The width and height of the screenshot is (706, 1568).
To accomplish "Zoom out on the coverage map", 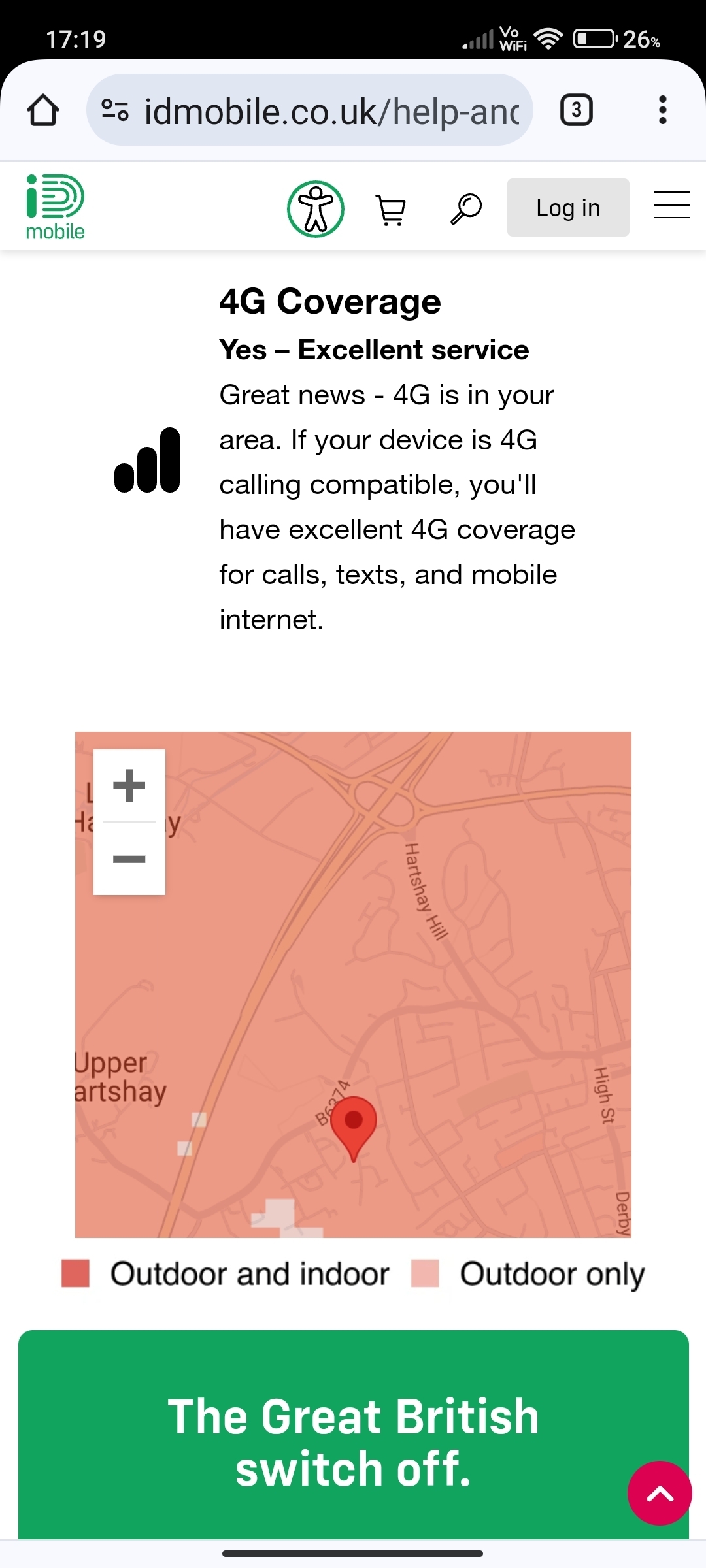I will pos(129,858).
